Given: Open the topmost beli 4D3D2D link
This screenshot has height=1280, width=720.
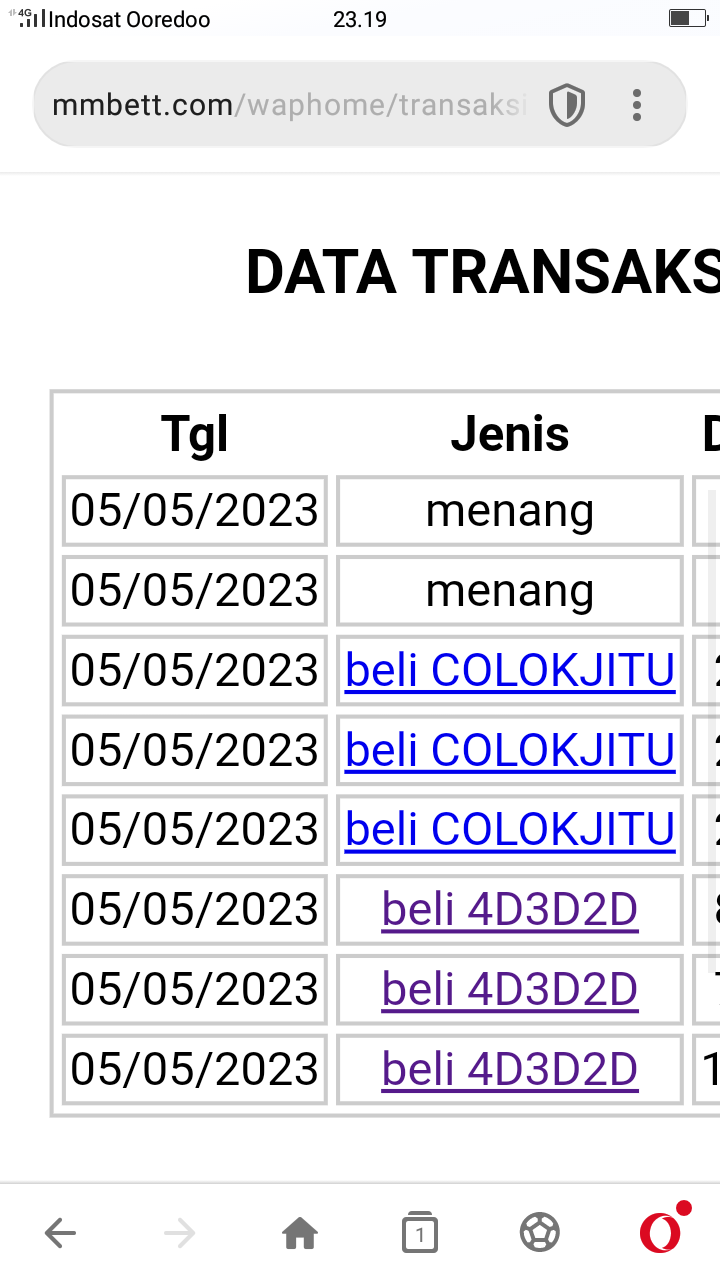Looking at the screenshot, I should click(510, 910).
